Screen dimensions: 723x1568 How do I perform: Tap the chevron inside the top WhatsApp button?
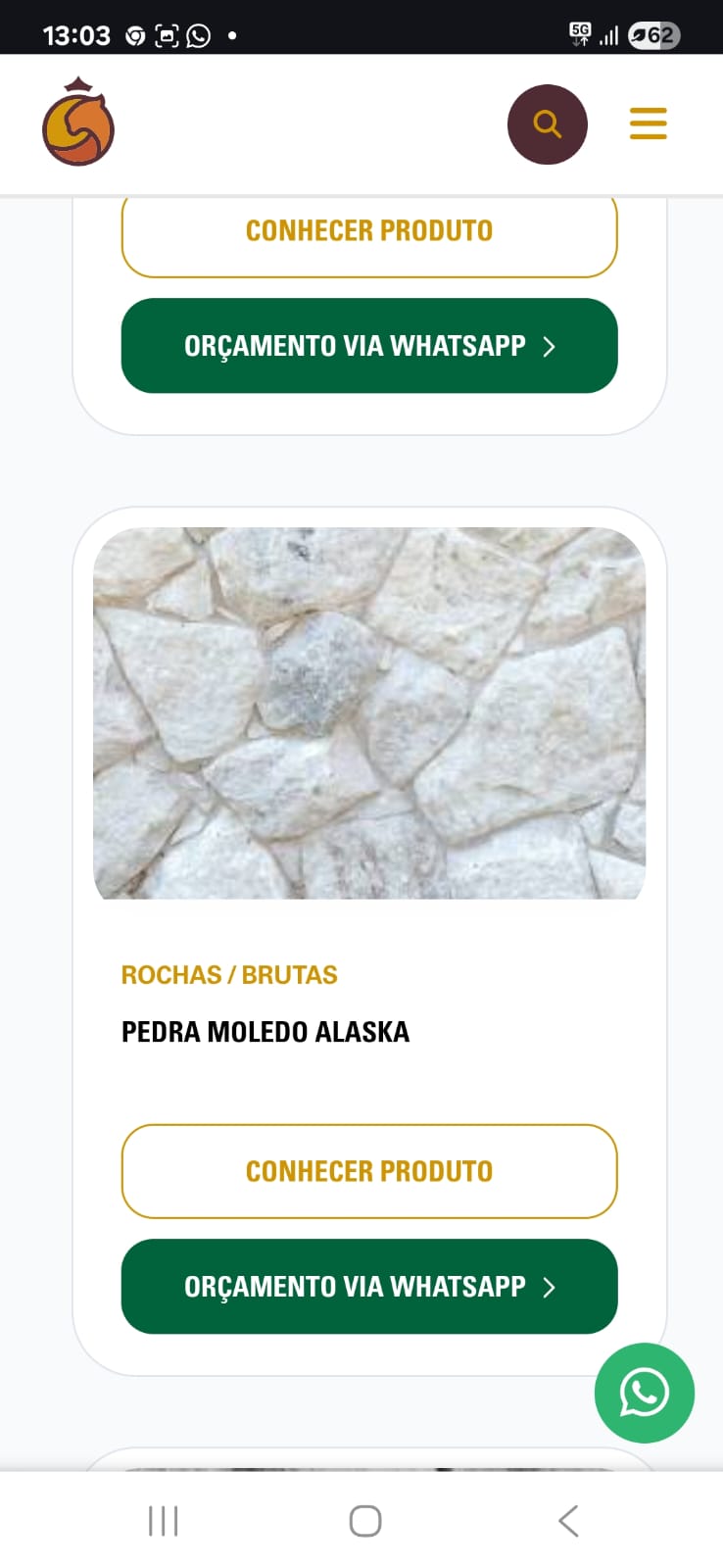click(550, 347)
